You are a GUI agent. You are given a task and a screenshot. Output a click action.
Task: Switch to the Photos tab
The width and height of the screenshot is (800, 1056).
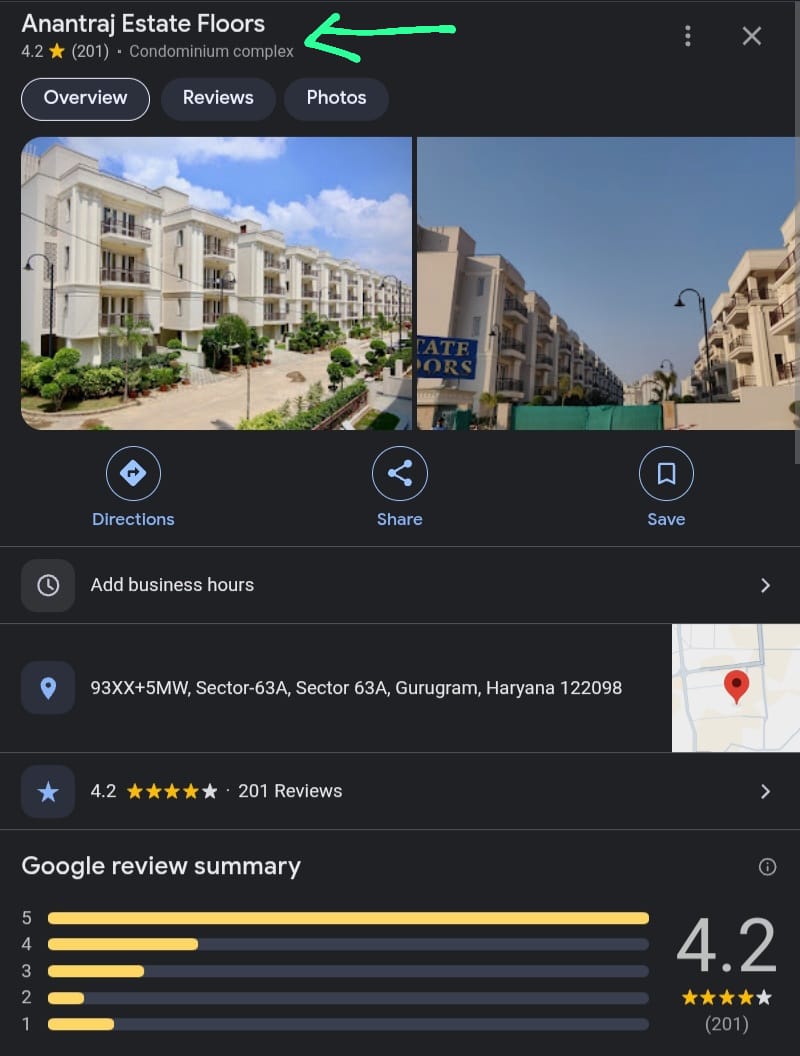(336, 98)
